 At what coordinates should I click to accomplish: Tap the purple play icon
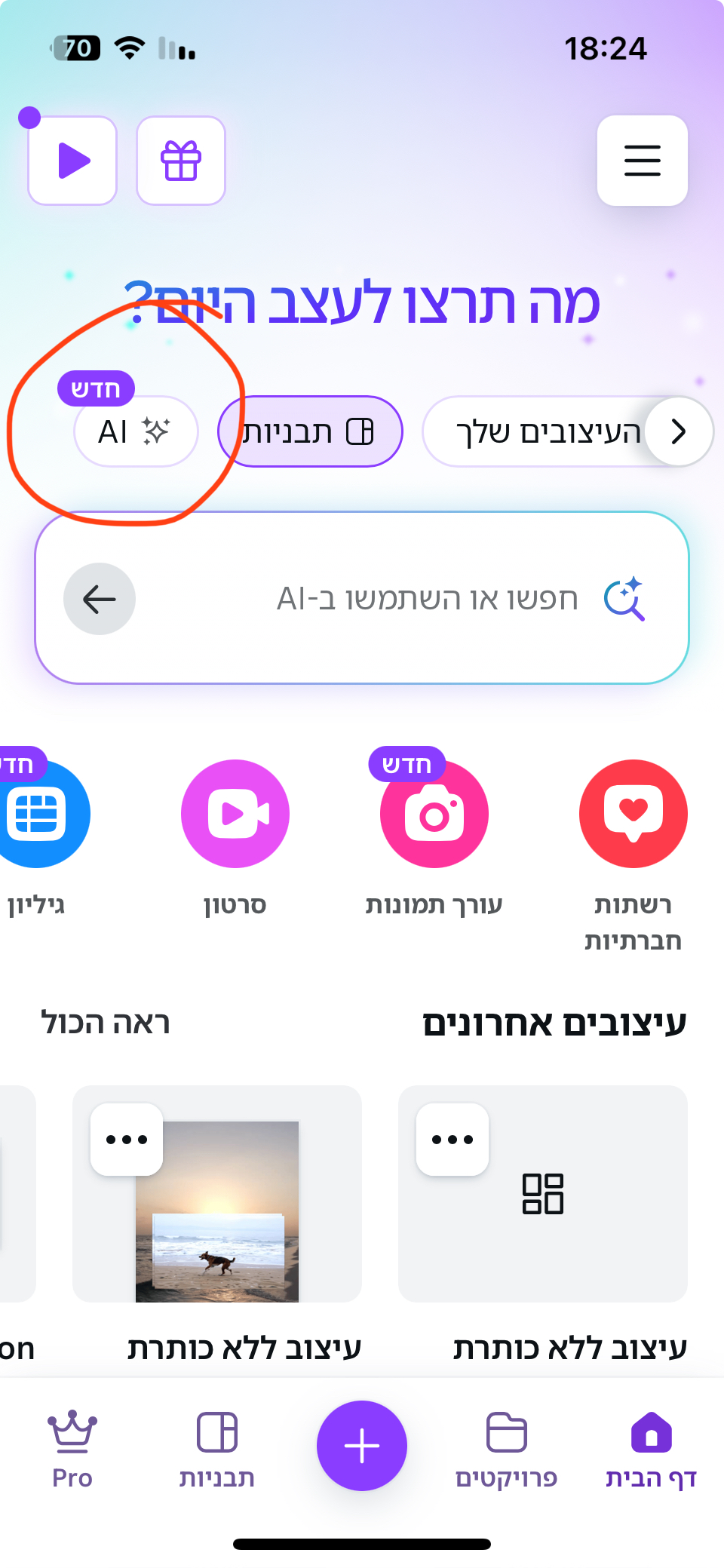coord(73,161)
